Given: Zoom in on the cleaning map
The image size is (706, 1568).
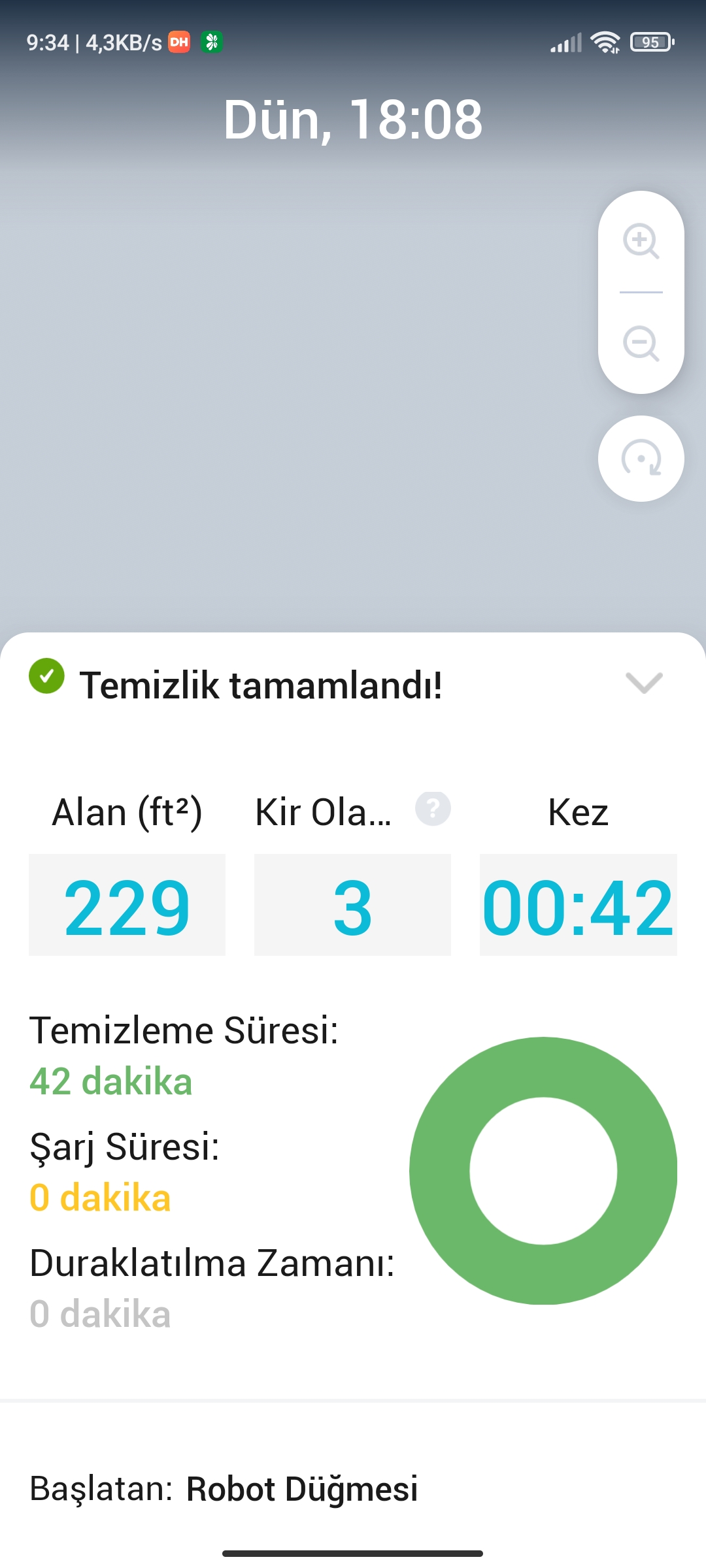Looking at the screenshot, I should click(x=641, y=241).
